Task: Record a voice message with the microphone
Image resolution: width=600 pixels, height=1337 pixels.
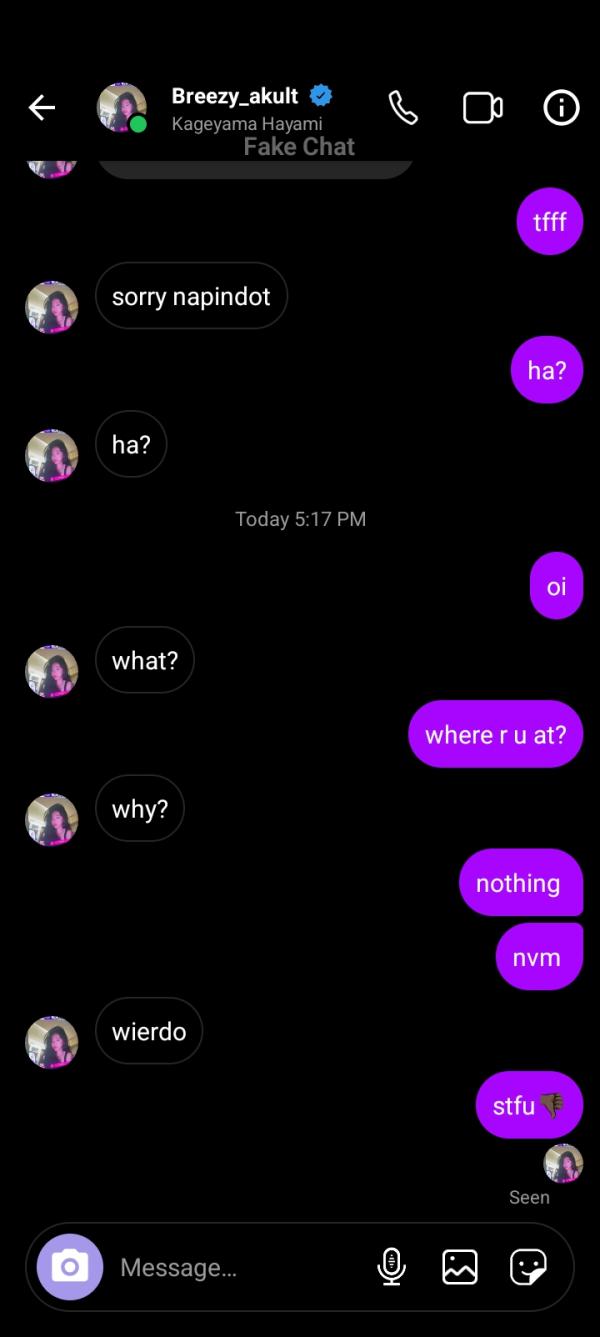Action: [x=391, y=1267]
